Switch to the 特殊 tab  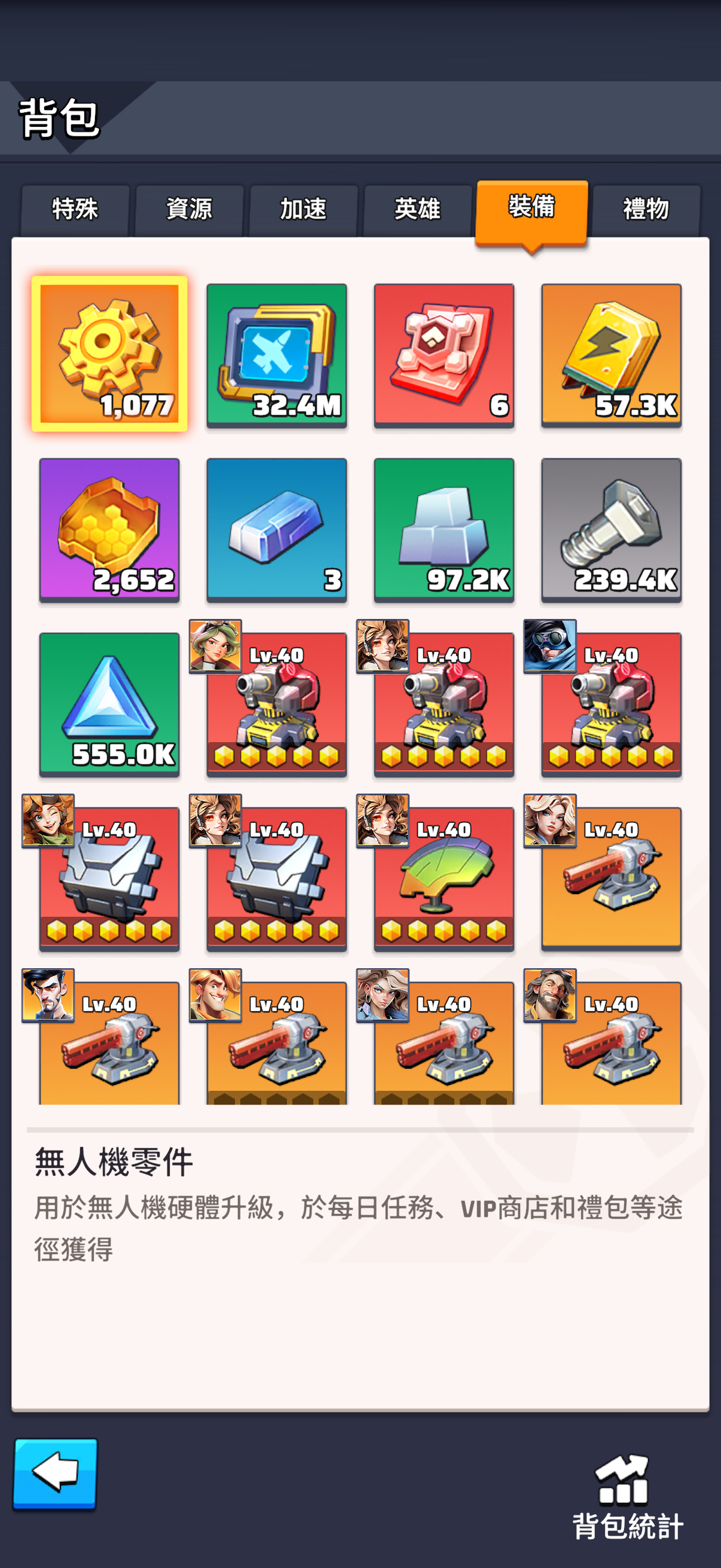(75, 209)
